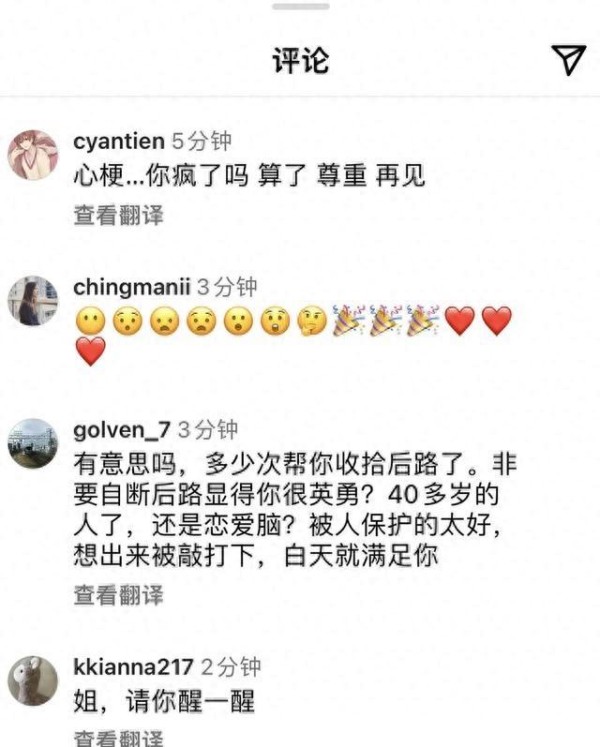
Task: Tap the golven_7 username
Action: click(x=121, y=431)
